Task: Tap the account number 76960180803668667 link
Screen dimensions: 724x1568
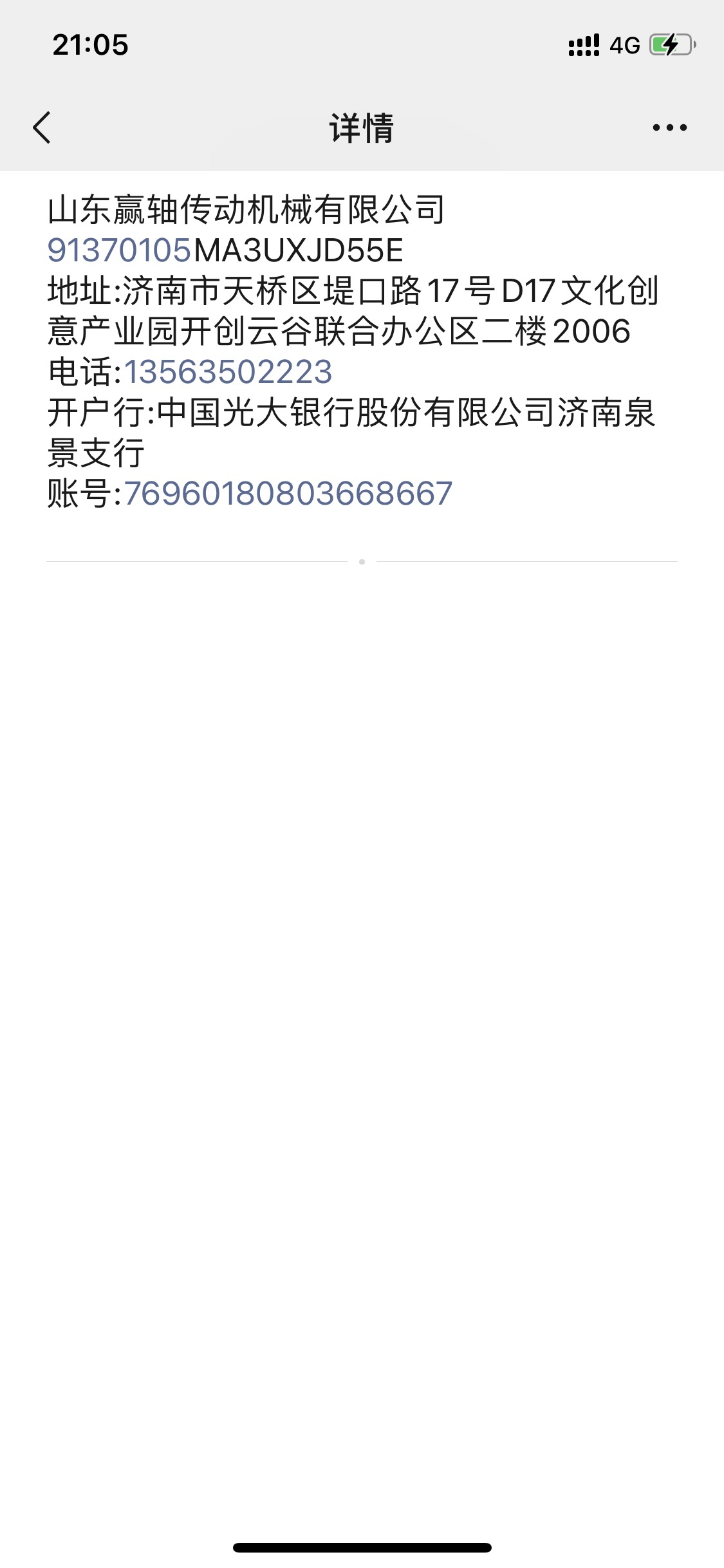Action: [x=288, y=494]
